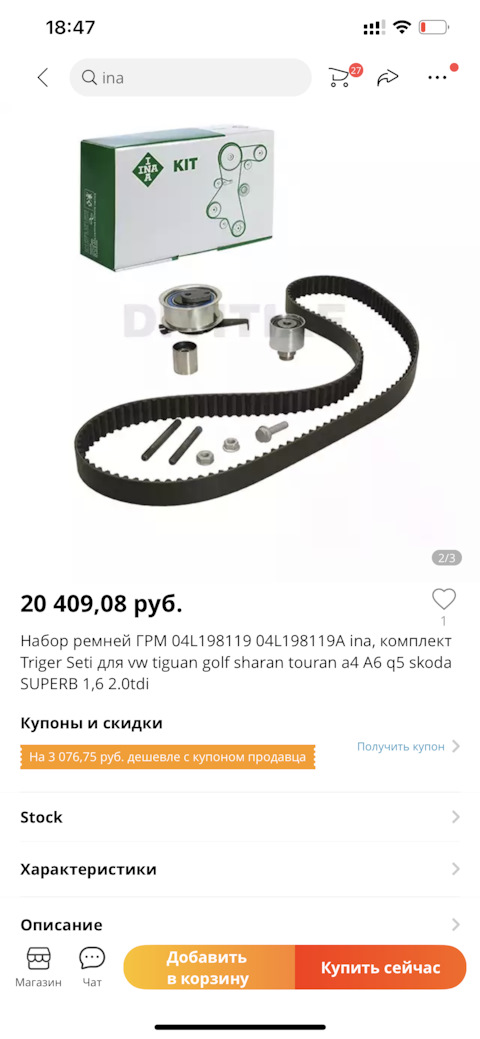The height and width of the screenshot is (1039, 480).
Task: Tap the search field showing ina
Action: tap(190, 78)
